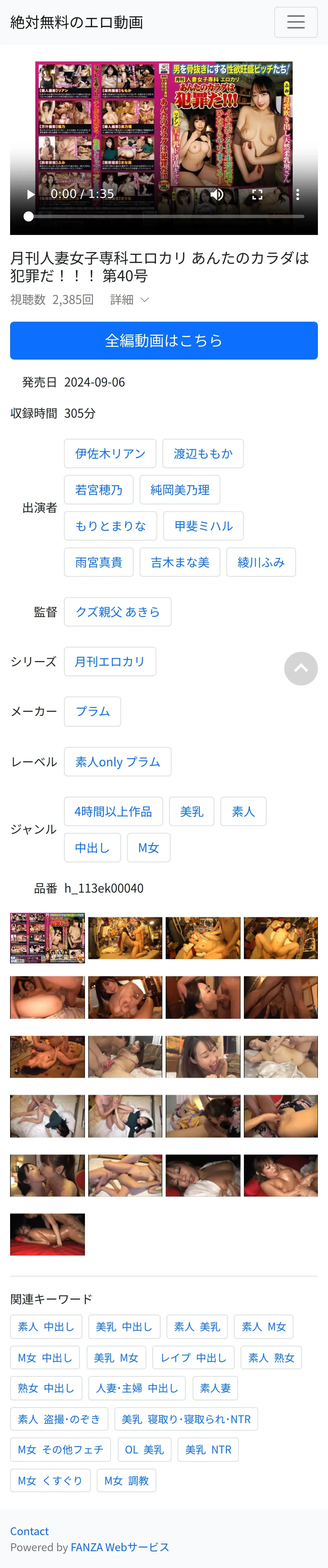Select the related keyword 美乳 NTR

click(208, 1449)
